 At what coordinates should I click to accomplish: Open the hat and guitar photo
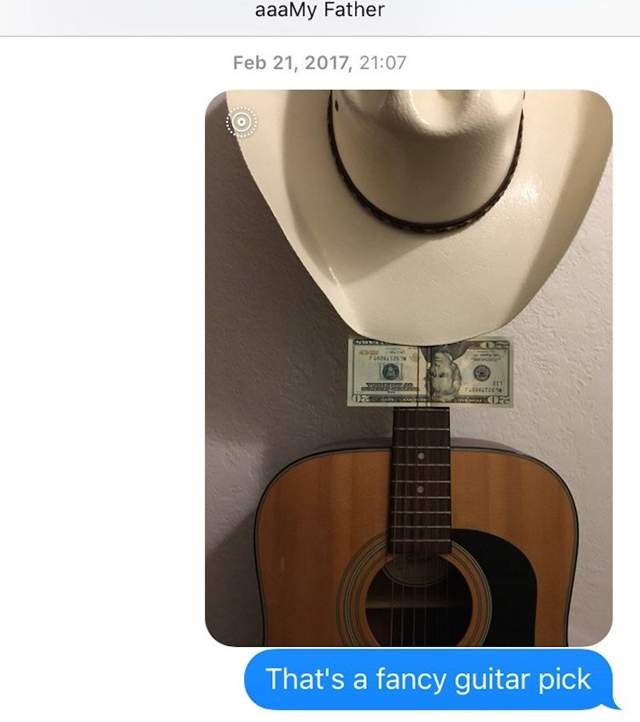pos(408,370)
